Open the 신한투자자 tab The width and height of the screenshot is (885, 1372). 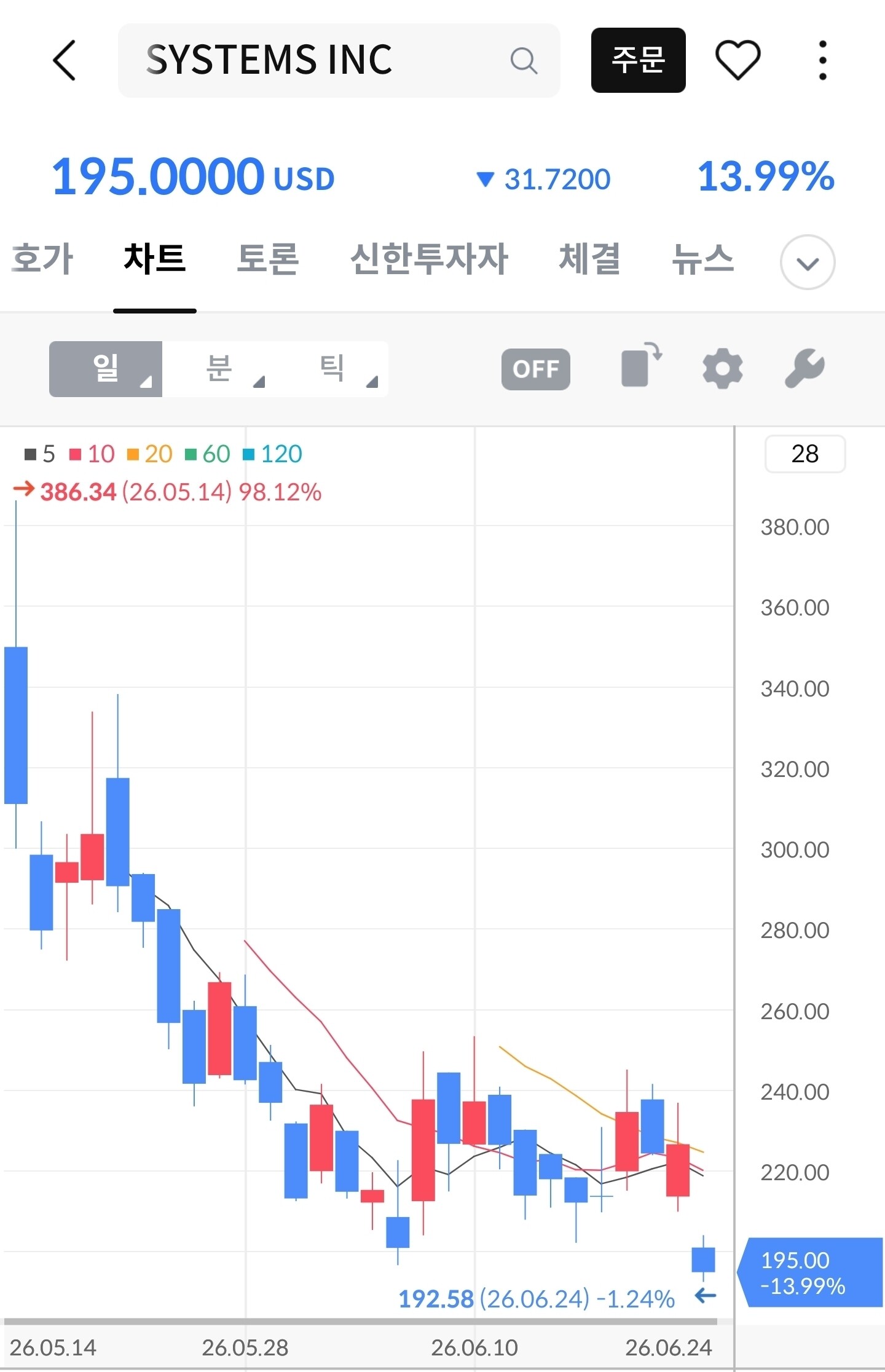click(x=428, y=258)
